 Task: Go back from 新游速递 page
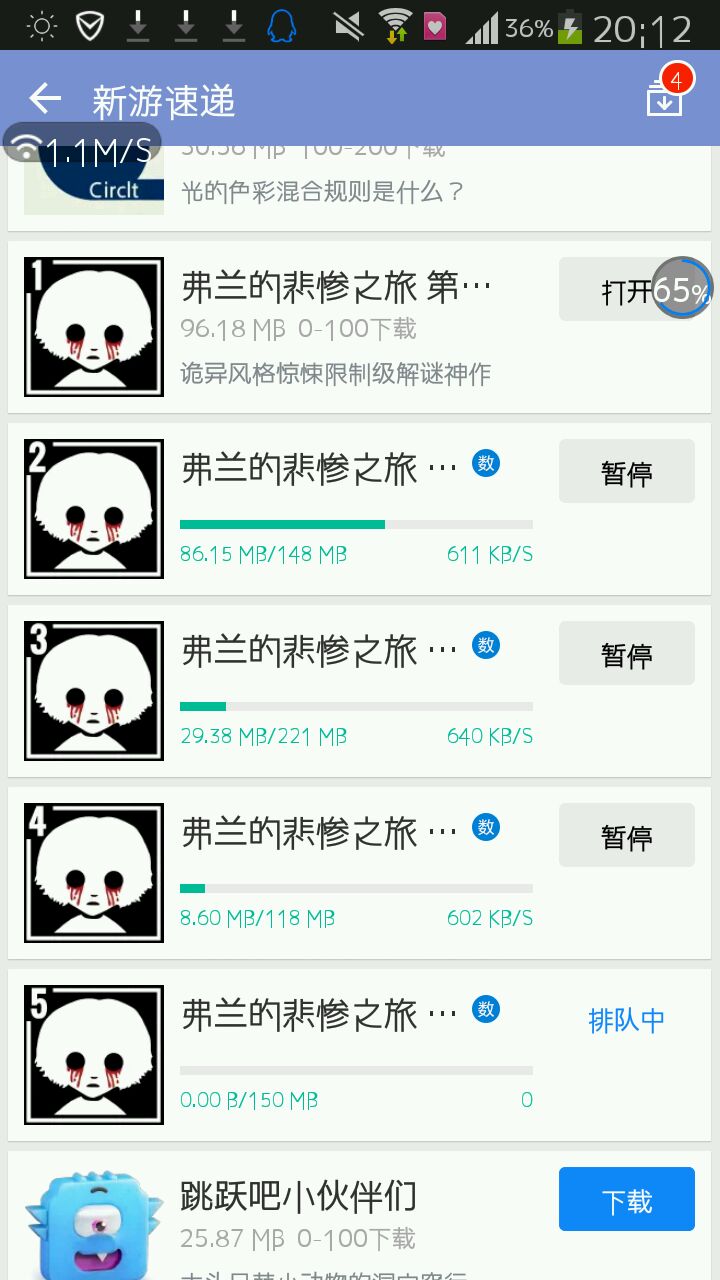45,99
